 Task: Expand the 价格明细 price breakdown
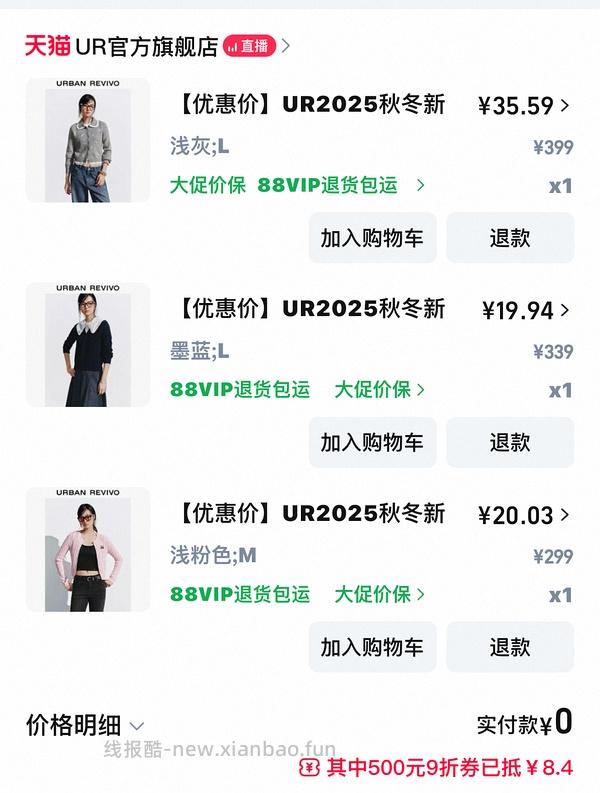pyautogui.click(x=85, y=725)
